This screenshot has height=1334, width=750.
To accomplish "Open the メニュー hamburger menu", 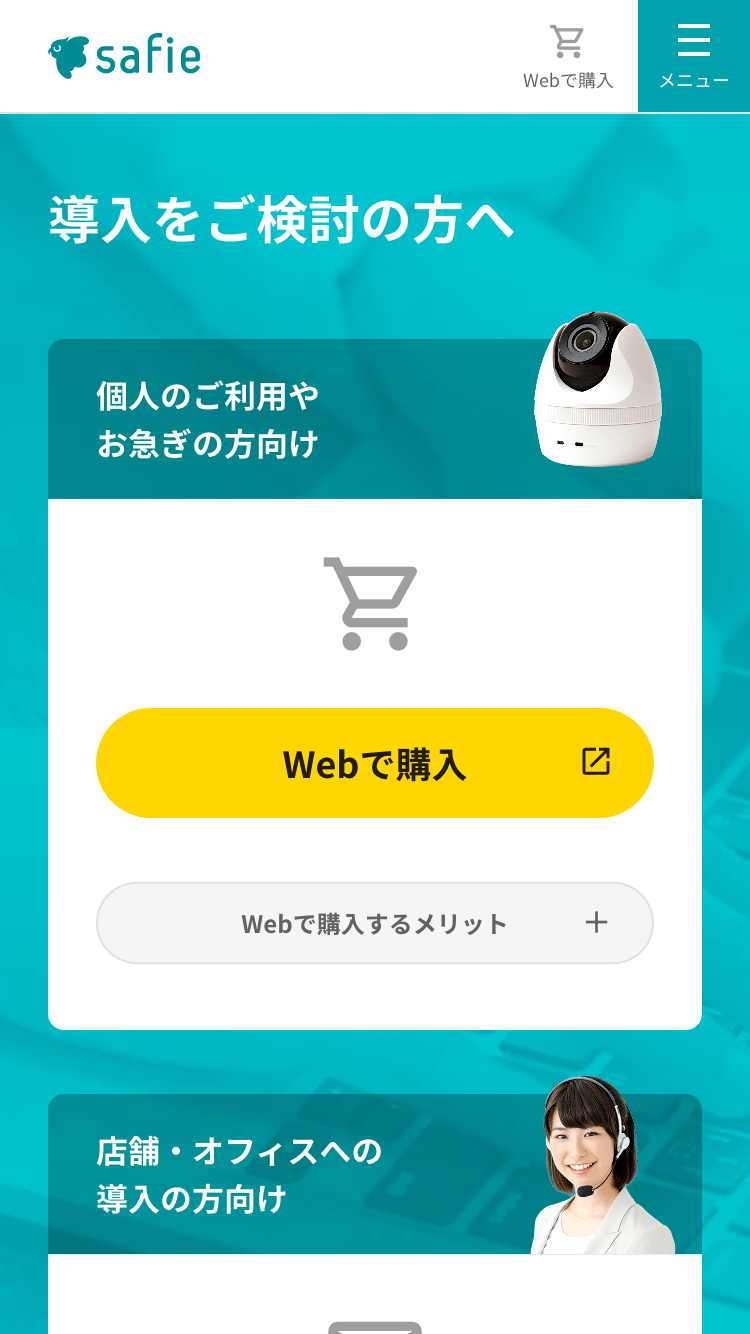I will [x=693, y=56].
